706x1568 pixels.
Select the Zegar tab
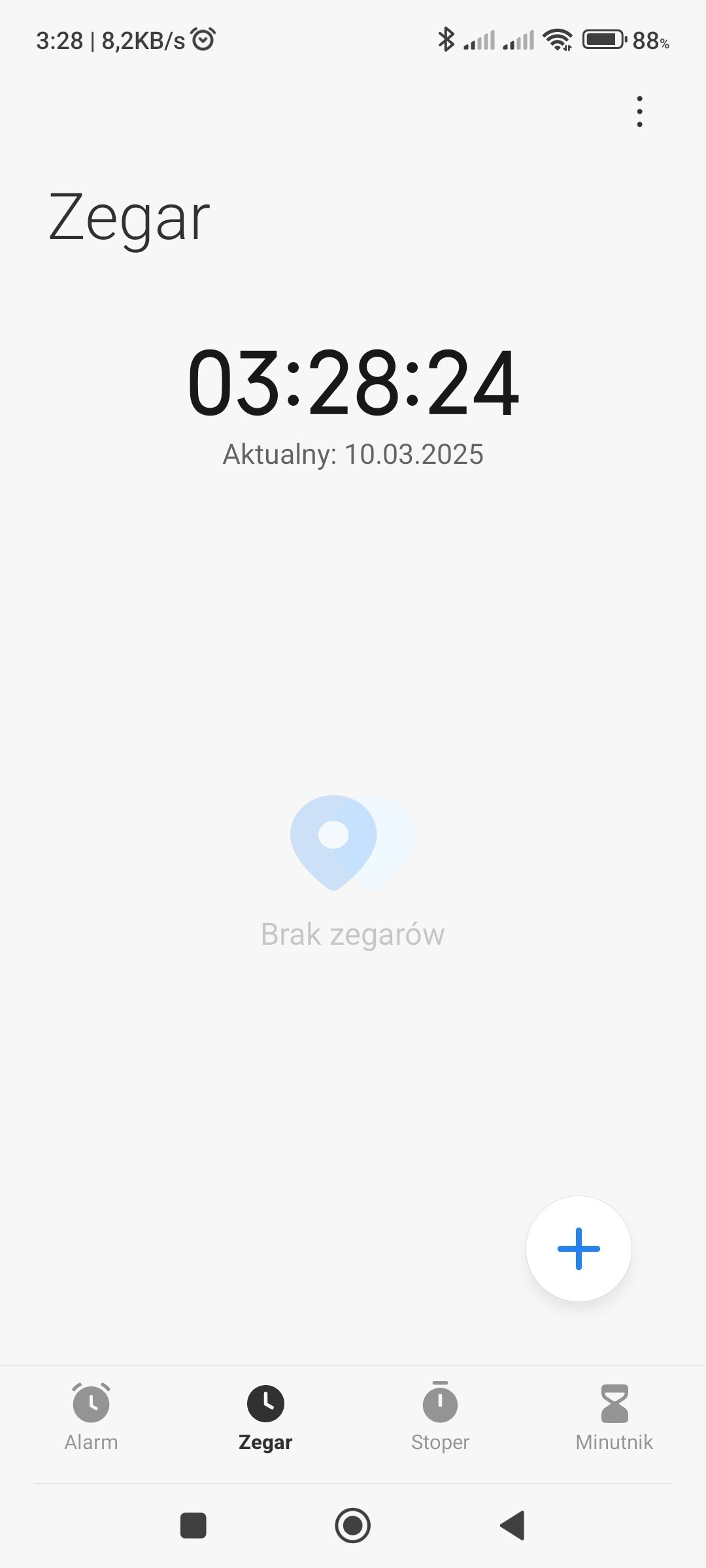(x=265, y=1416)
